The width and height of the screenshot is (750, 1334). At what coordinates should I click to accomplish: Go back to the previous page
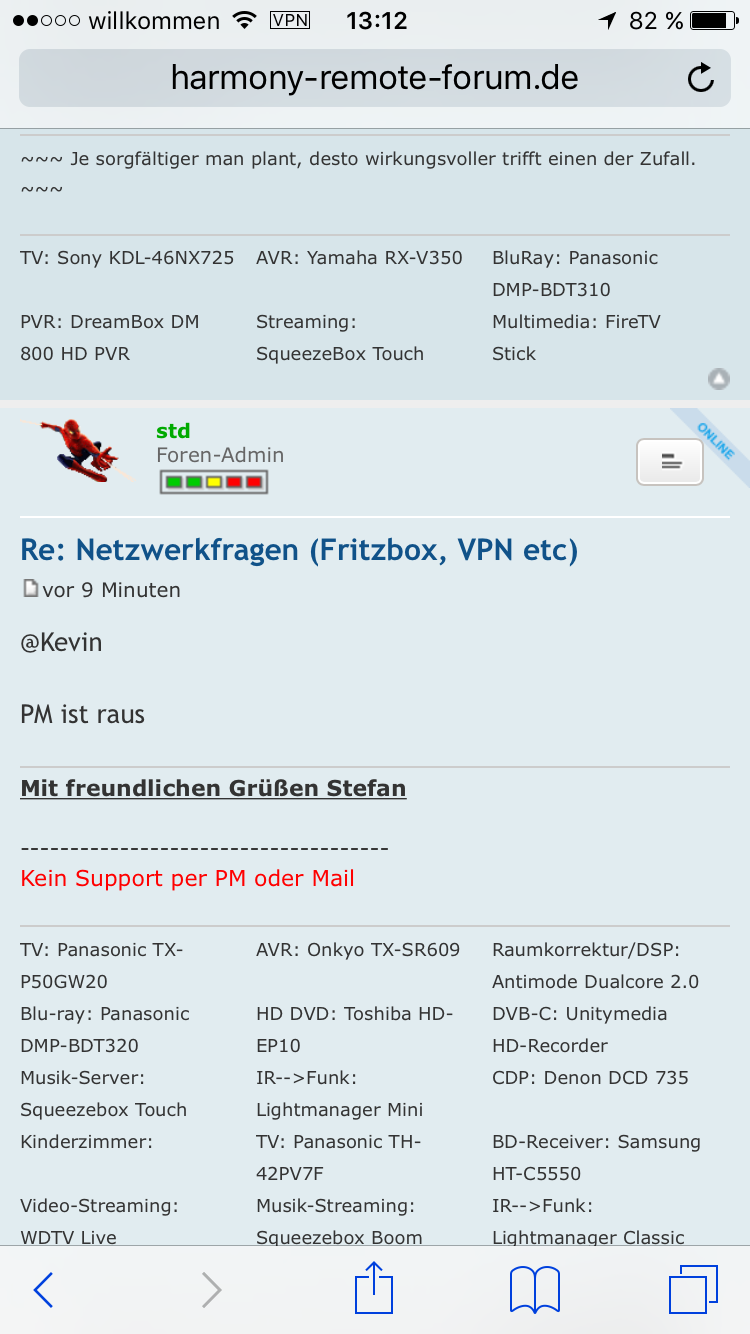[x=43, y=1290]
